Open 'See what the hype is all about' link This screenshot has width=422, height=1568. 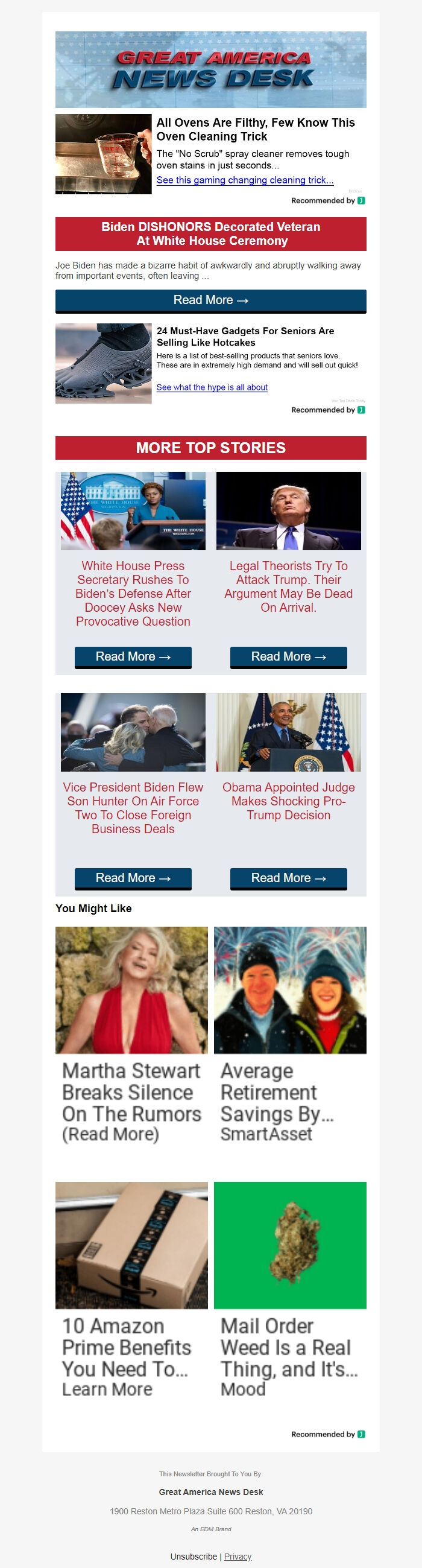(x=212, y=387)
